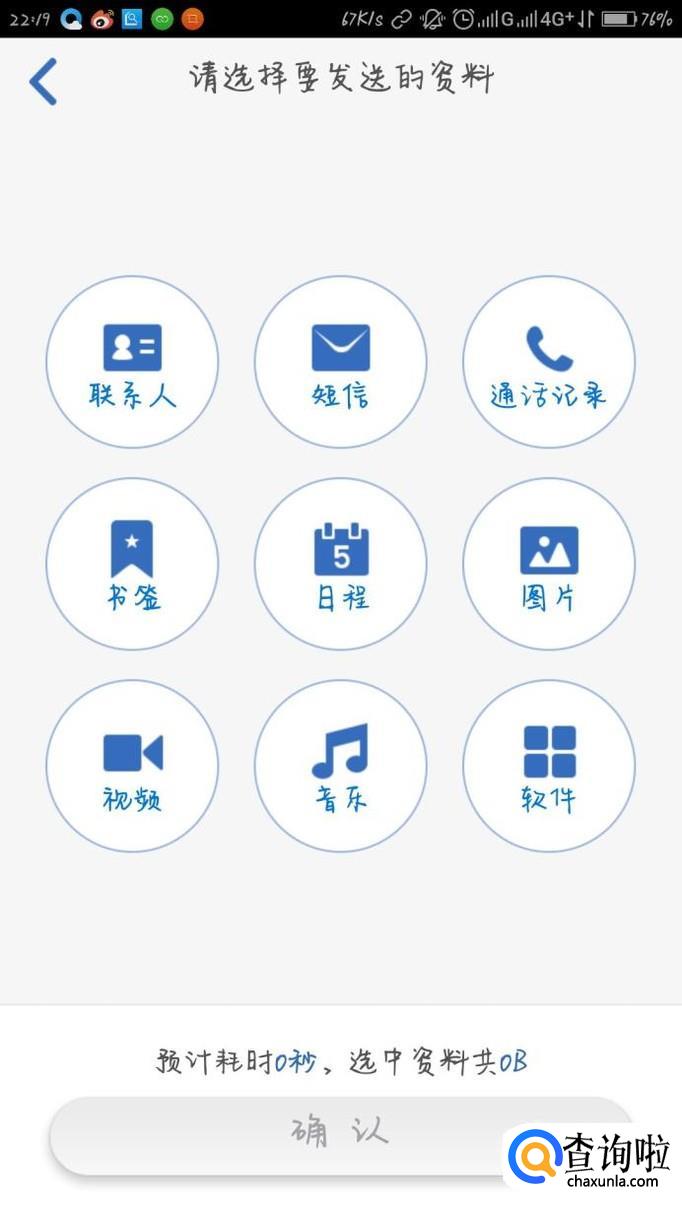Select 通话记录 (call logs)
The height and width of the screenshot is (1212, 682).
point(548,362)
